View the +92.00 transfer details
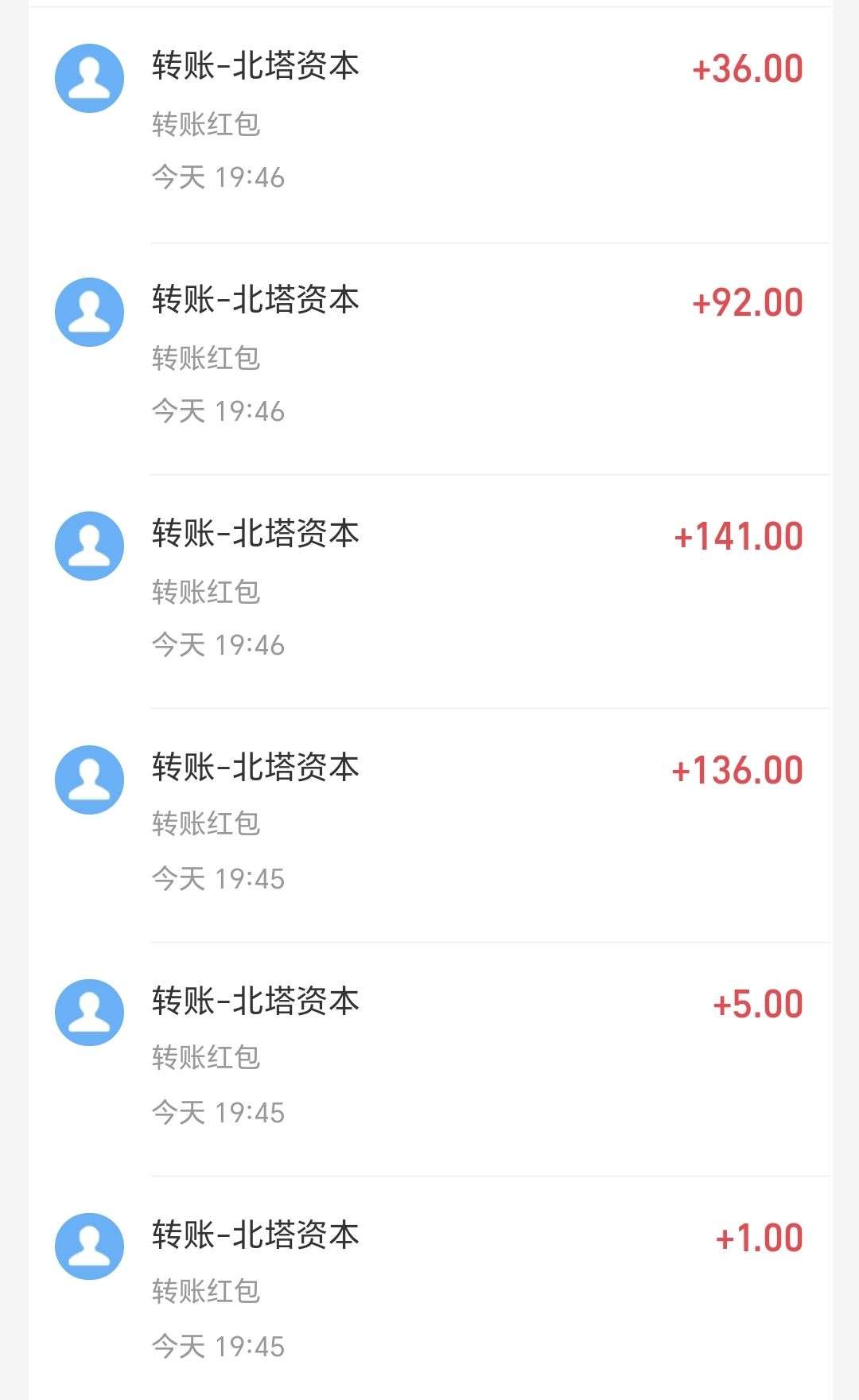 429,357
